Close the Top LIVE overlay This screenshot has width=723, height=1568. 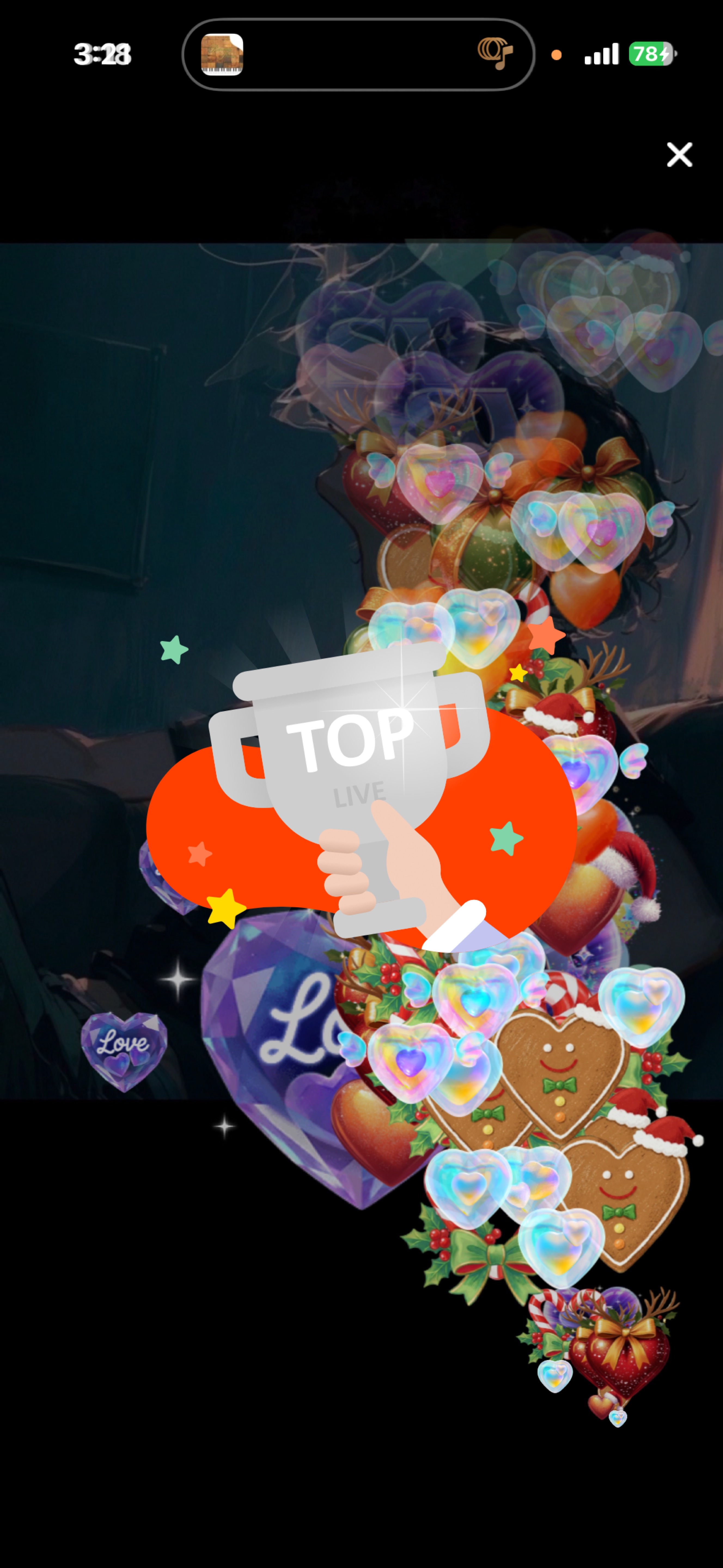point(679,155)
